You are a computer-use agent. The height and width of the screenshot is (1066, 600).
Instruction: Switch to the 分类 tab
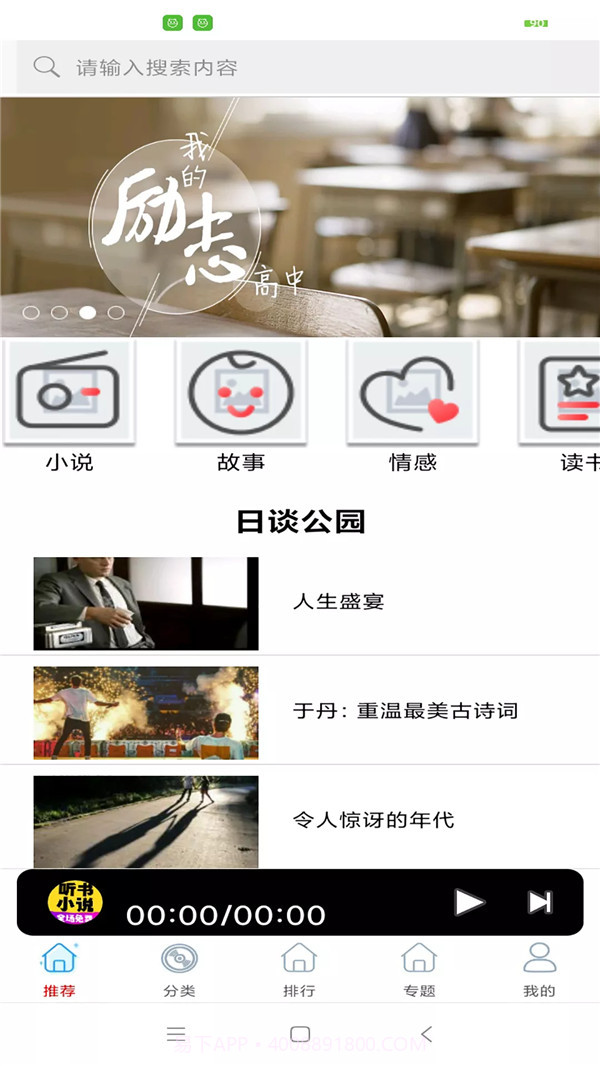(x=179, y=970)
